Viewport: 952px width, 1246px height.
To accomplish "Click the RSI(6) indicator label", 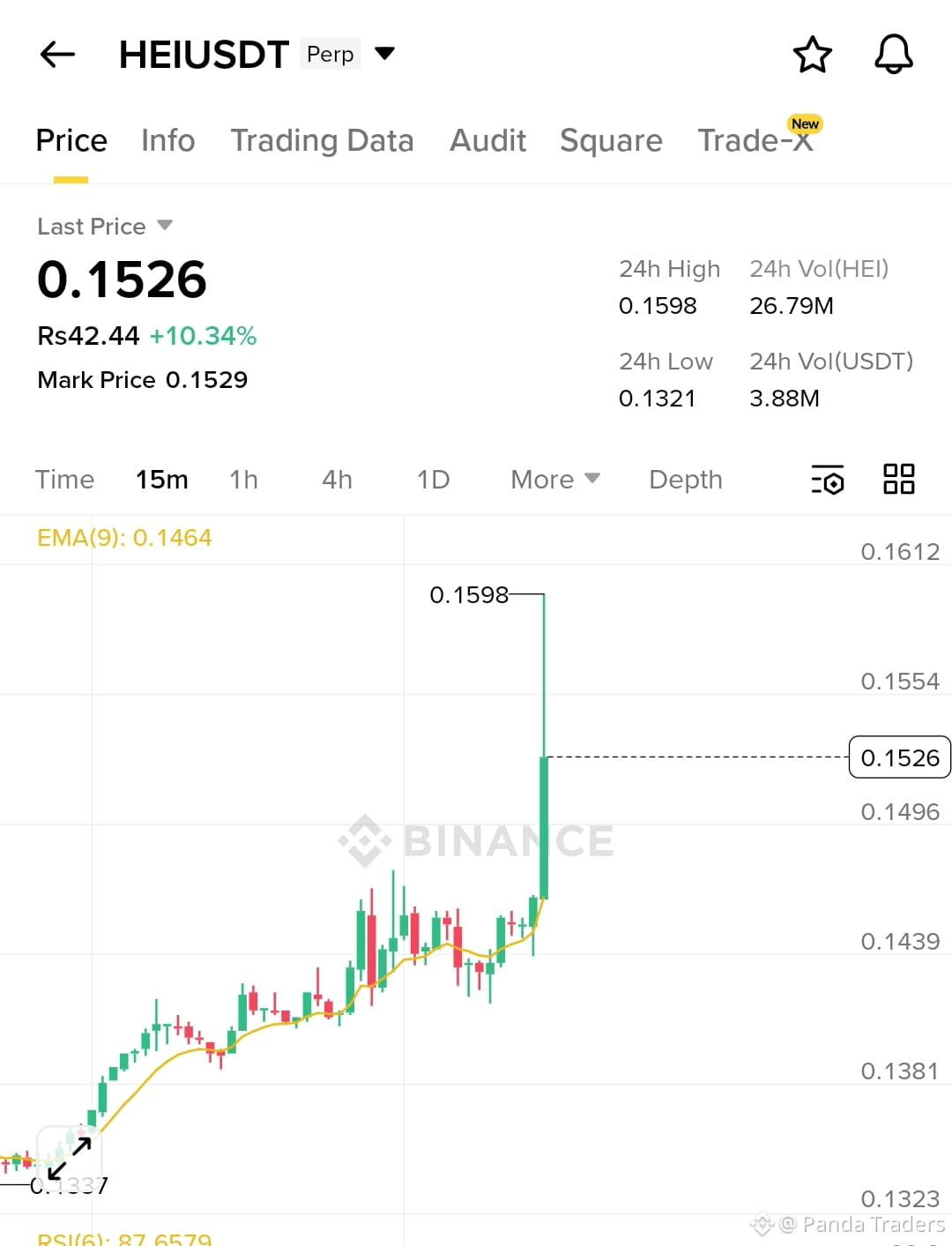I will (123, 1238).
